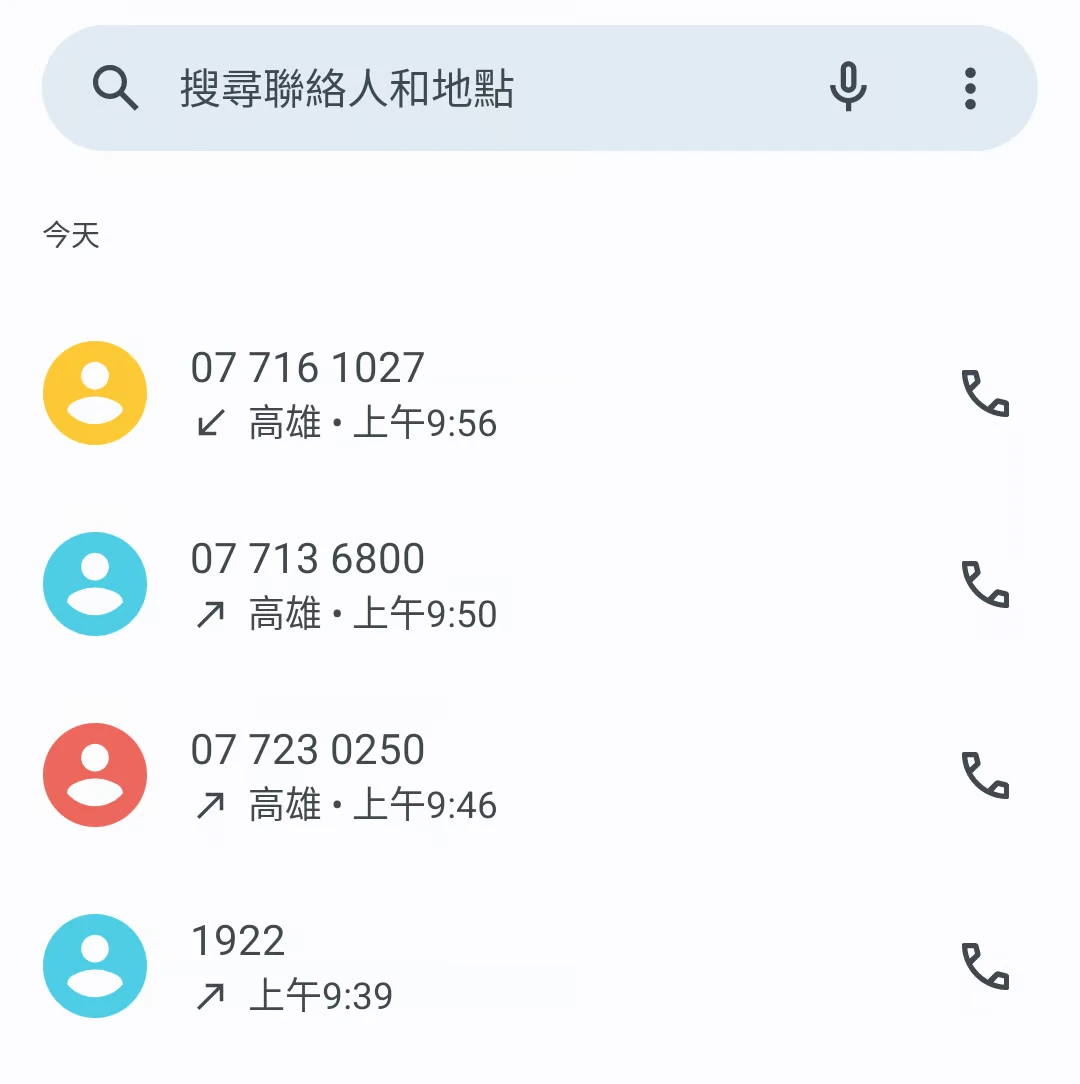Viewport: 1080px width, 1084px height.
Task: Open call entry 07 713 6800
Action: pyautogui.click(x=500, y=585)
